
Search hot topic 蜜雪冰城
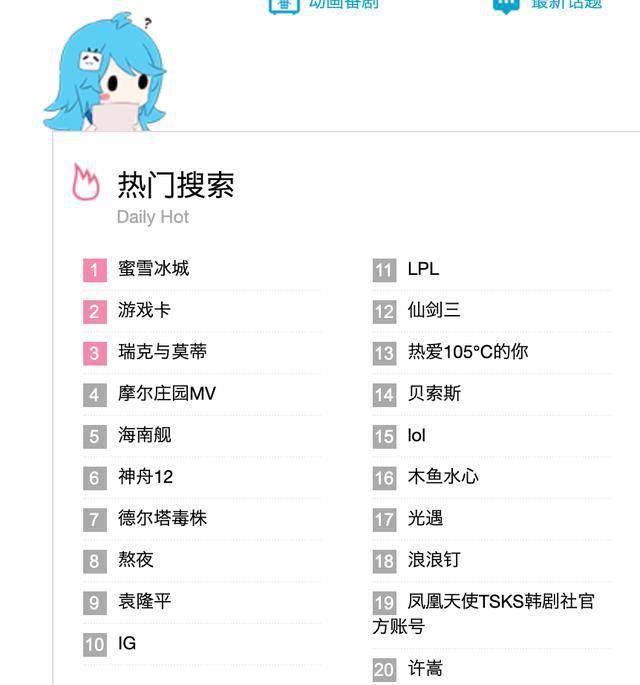153,269
